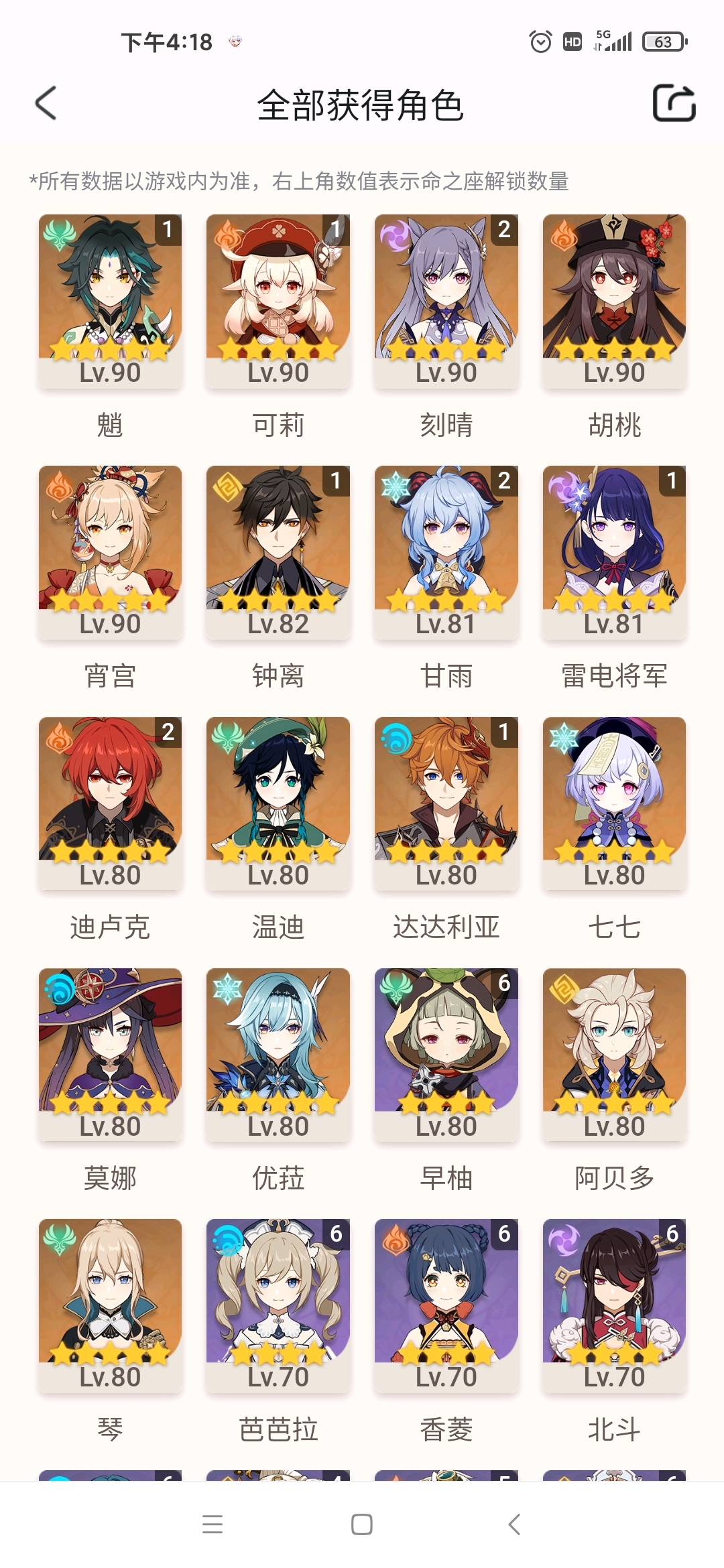Open the 香菱 character card
The image size is (724, 1568).
coord(446,1305)
